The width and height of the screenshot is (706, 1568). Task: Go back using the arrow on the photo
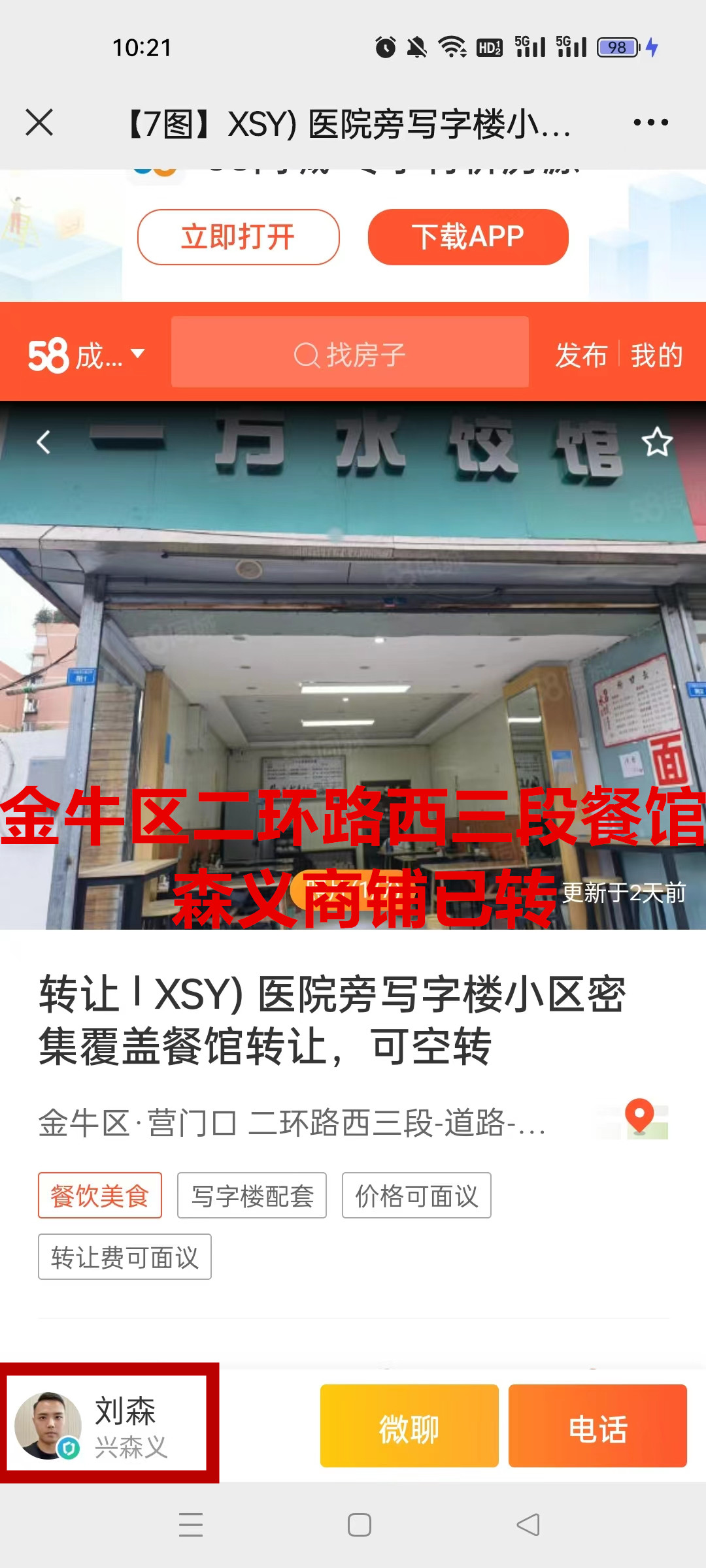[44, 442]
